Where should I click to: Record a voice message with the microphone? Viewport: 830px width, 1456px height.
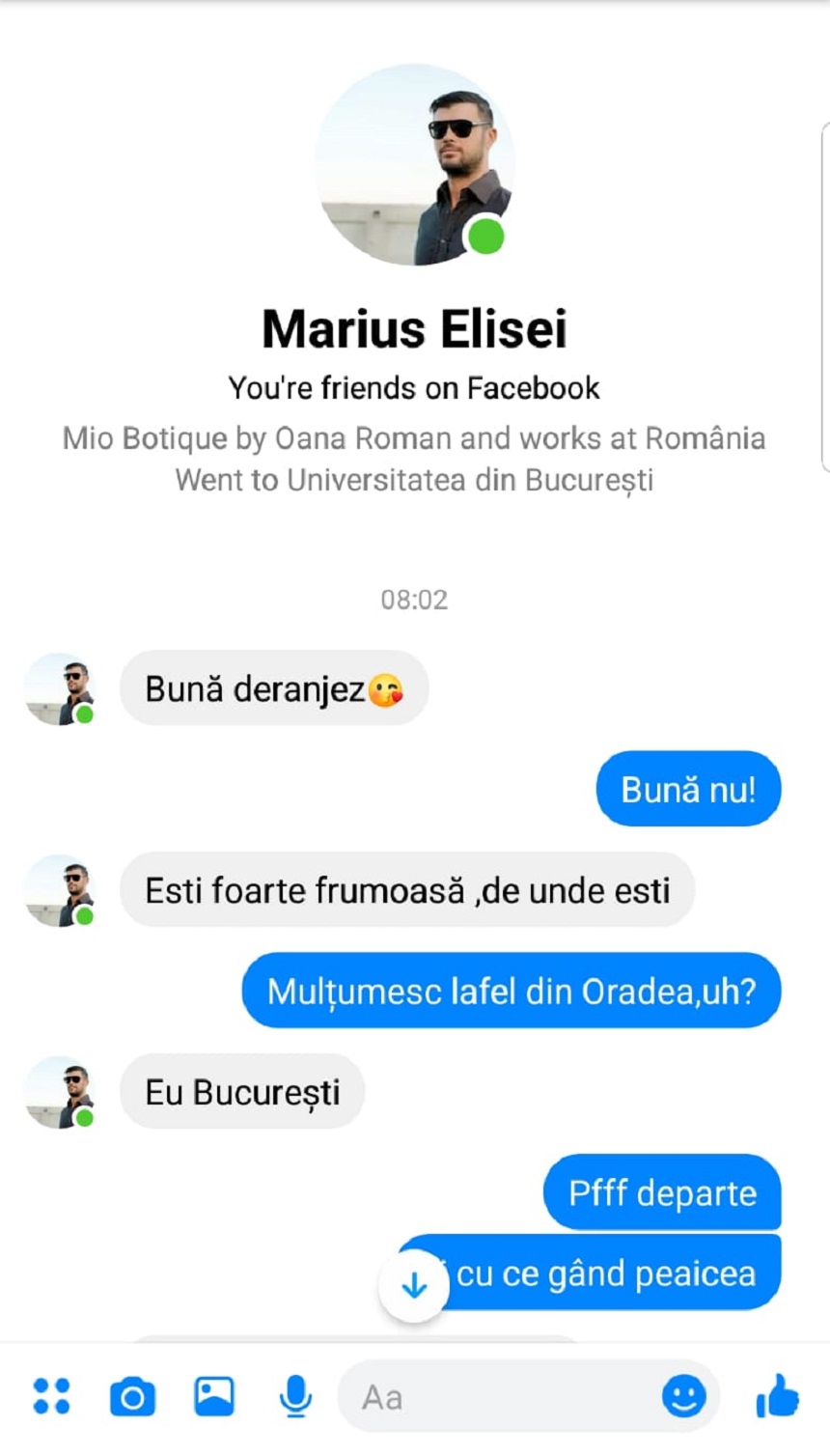pos(295,1396)
